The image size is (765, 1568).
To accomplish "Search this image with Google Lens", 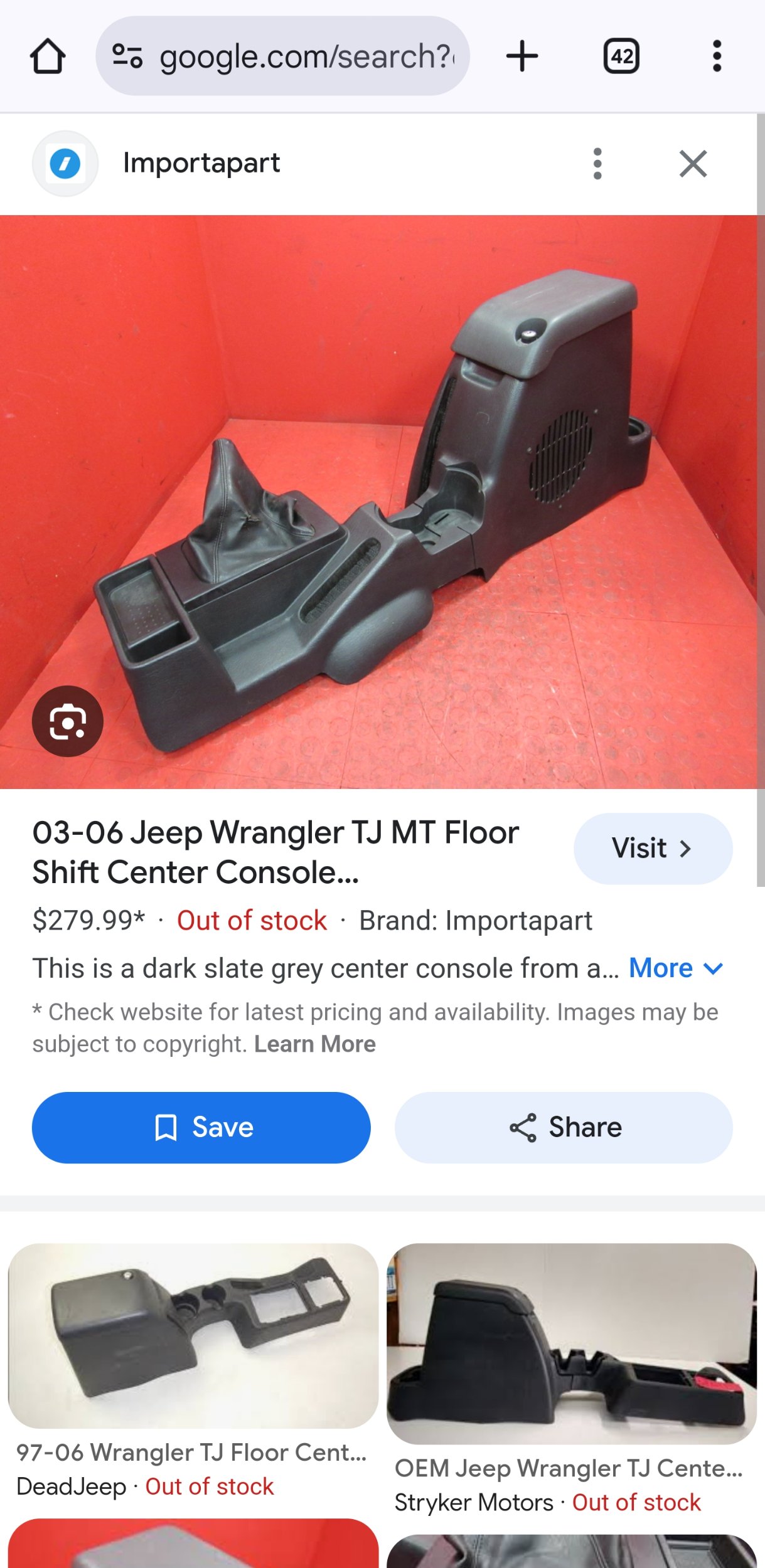I will pyautogui.click(x=68, y=721).
